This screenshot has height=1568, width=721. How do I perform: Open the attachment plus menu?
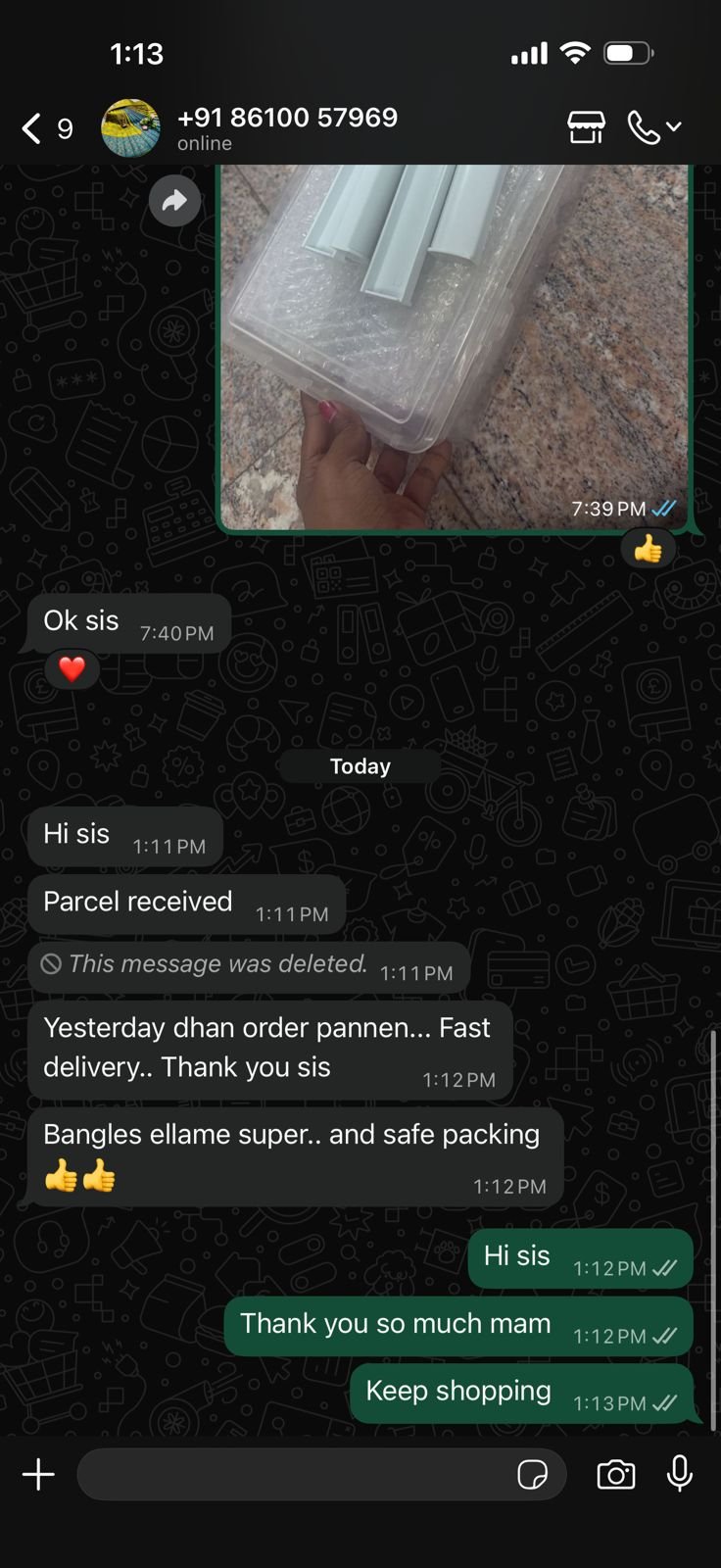tap(38, 1474)
